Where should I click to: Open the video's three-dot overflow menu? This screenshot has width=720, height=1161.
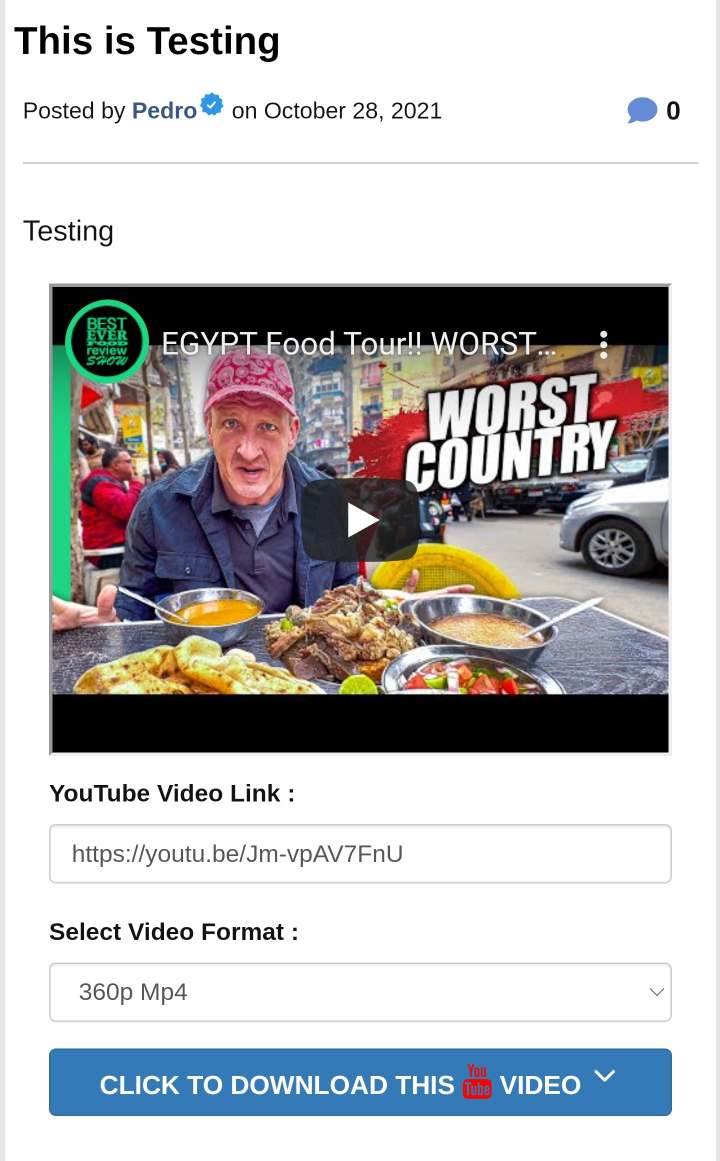(x=603, y=344)
